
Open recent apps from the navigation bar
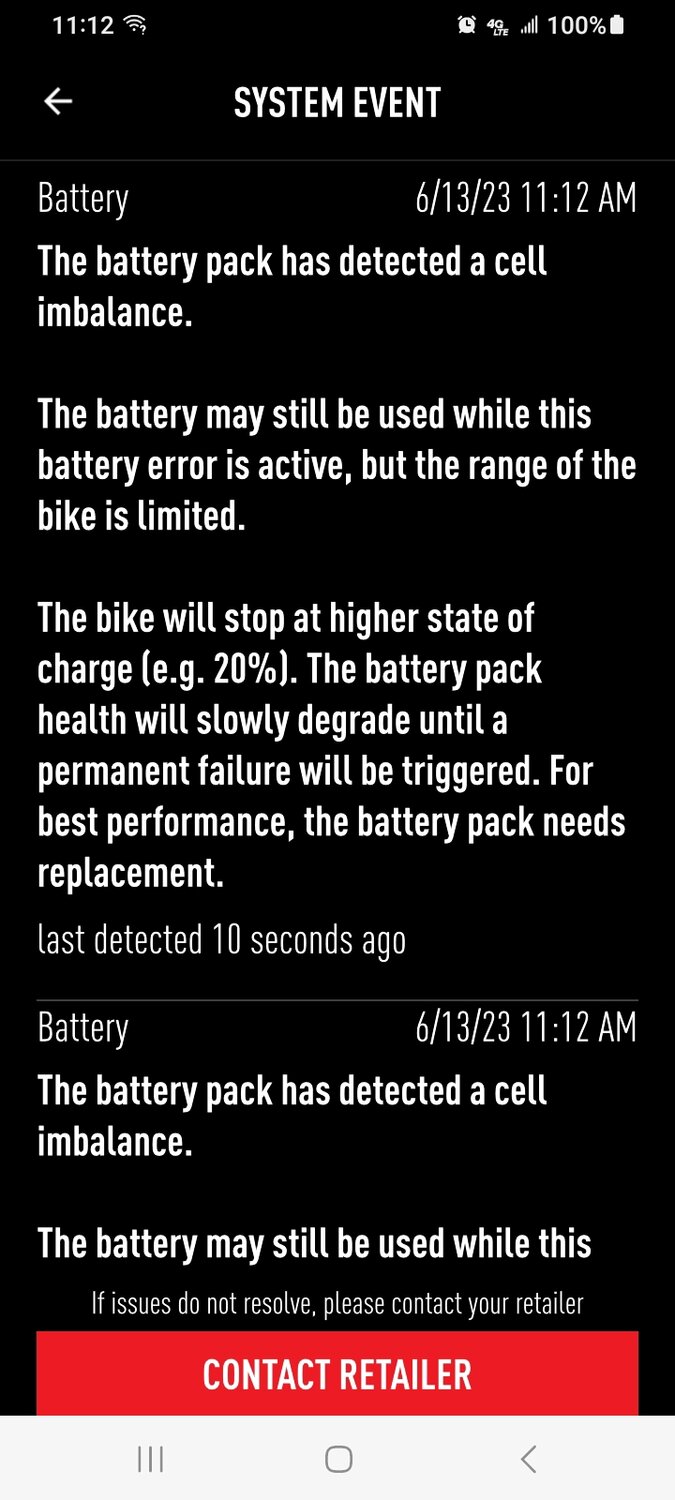150,1459
